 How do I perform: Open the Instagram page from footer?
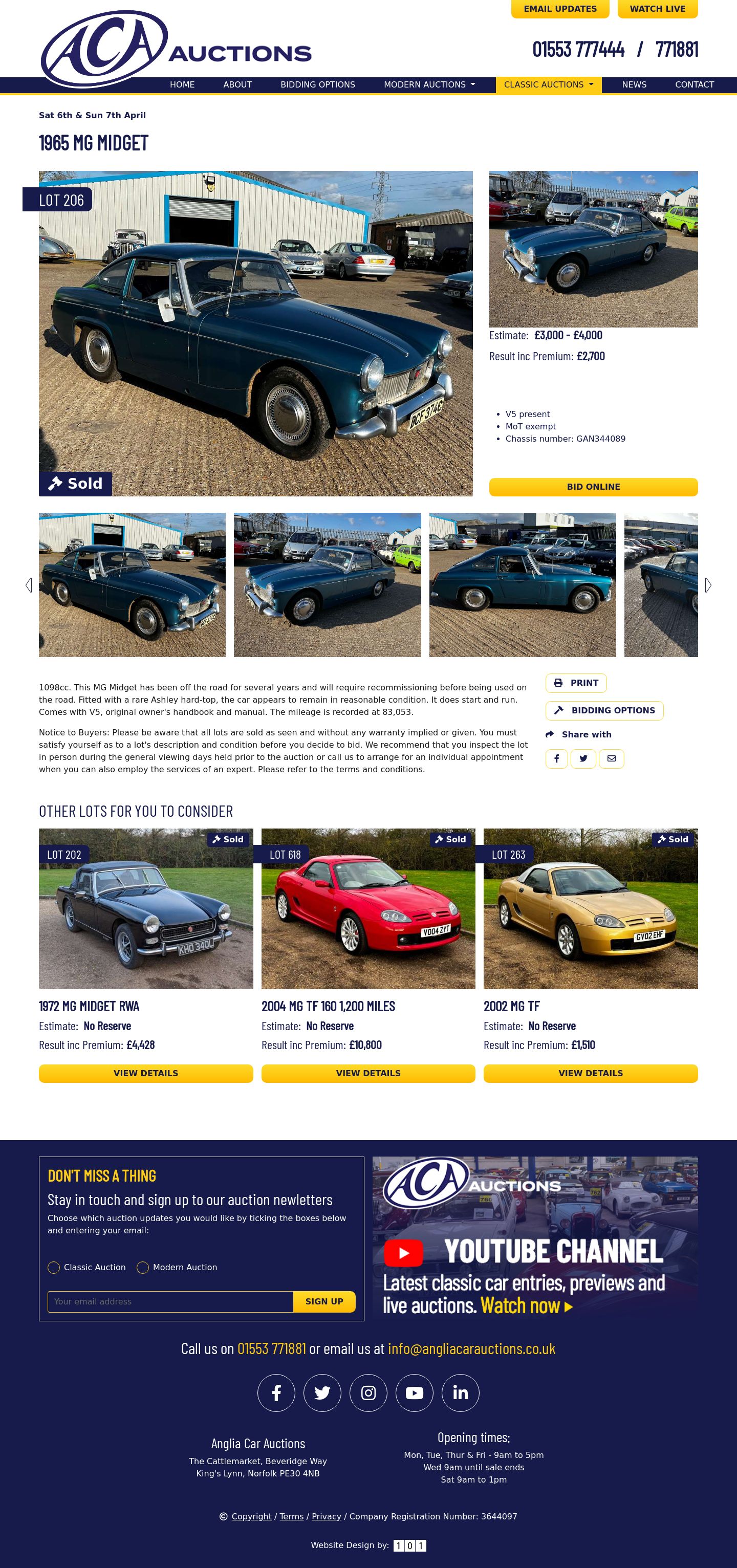click(x=368, y=1392)
